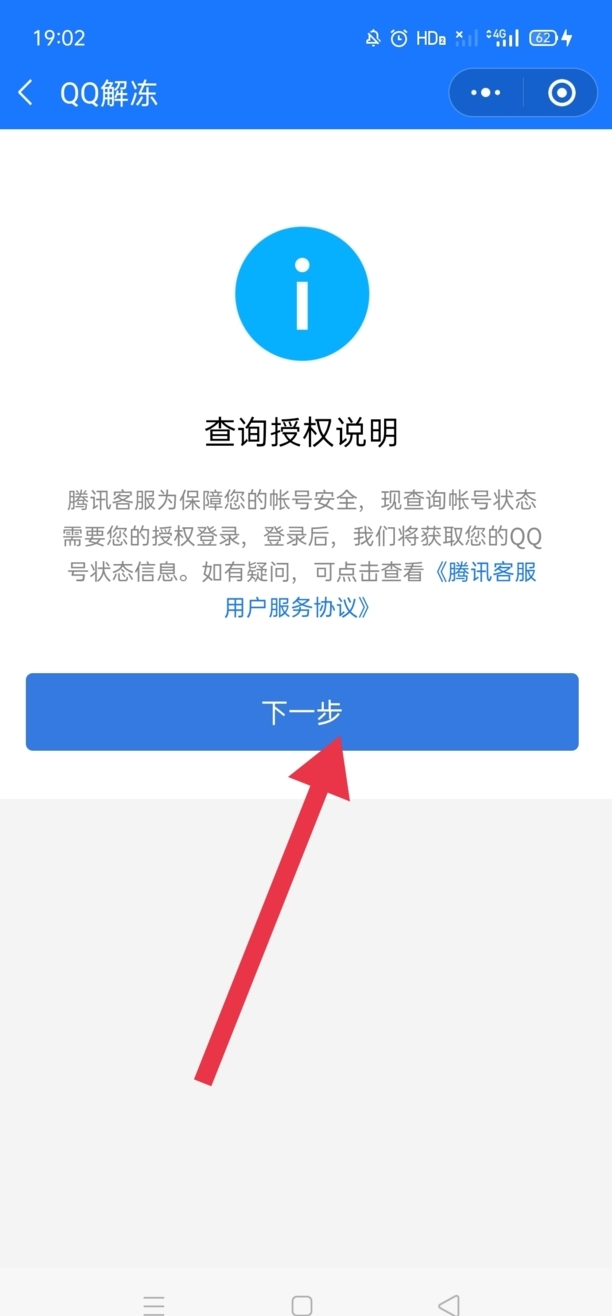
Task: Tap the 下一步 button
Action: 302,712
